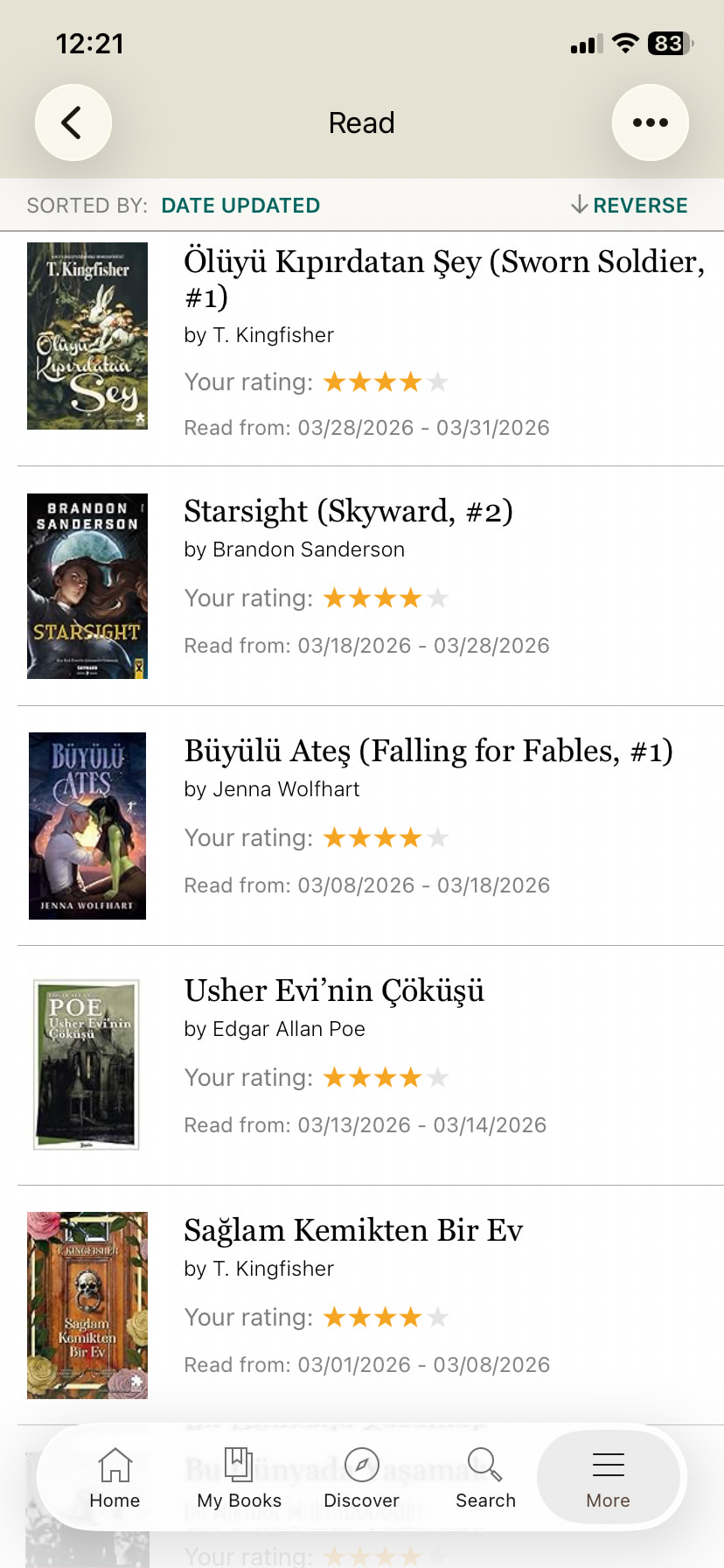Open Starsight (Skyward, #2) book details
This screenshot has width=724, height=1568.
(x=348, y=511)
